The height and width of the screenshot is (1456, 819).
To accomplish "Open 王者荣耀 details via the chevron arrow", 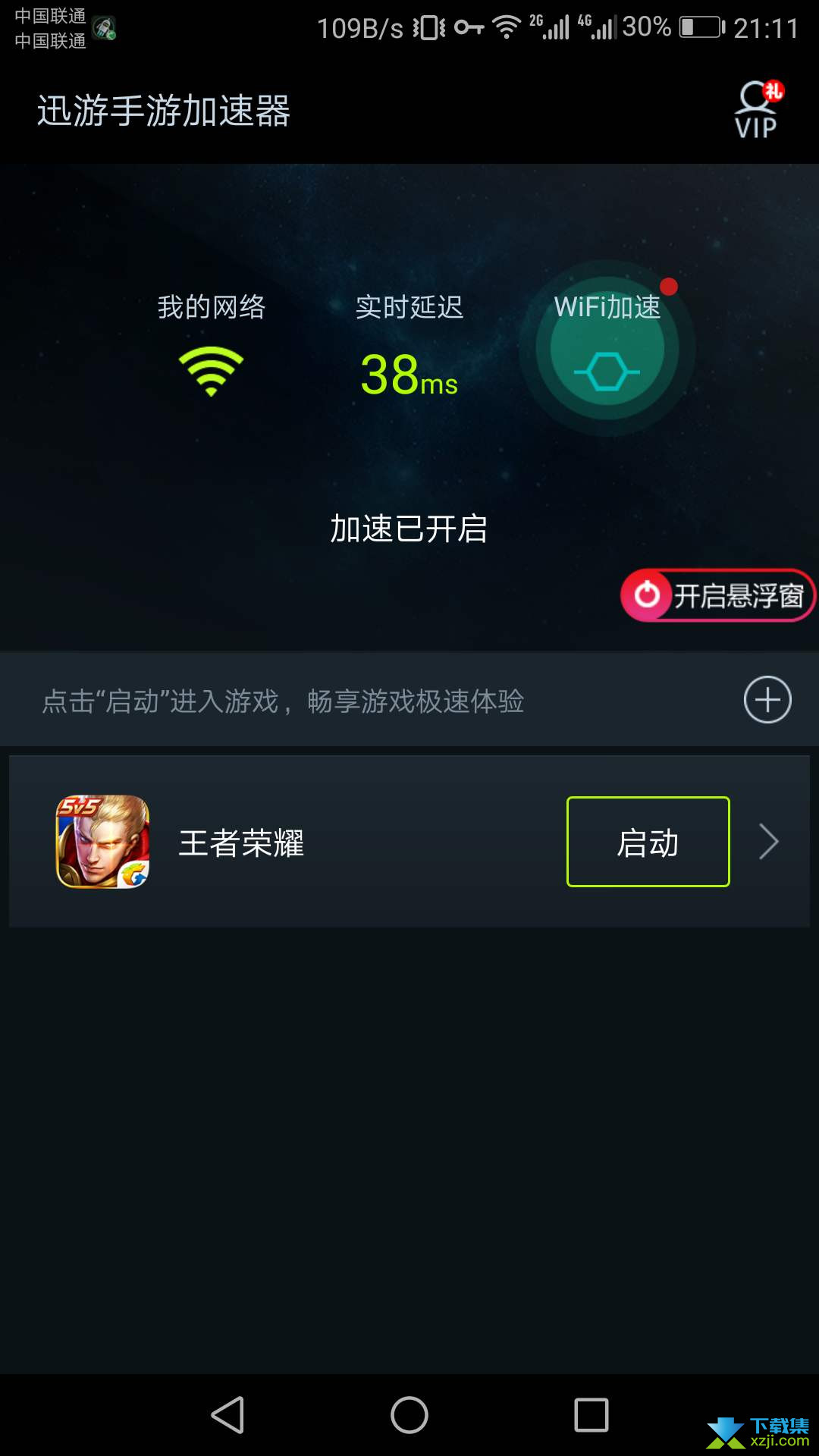I will coord(769,842).
